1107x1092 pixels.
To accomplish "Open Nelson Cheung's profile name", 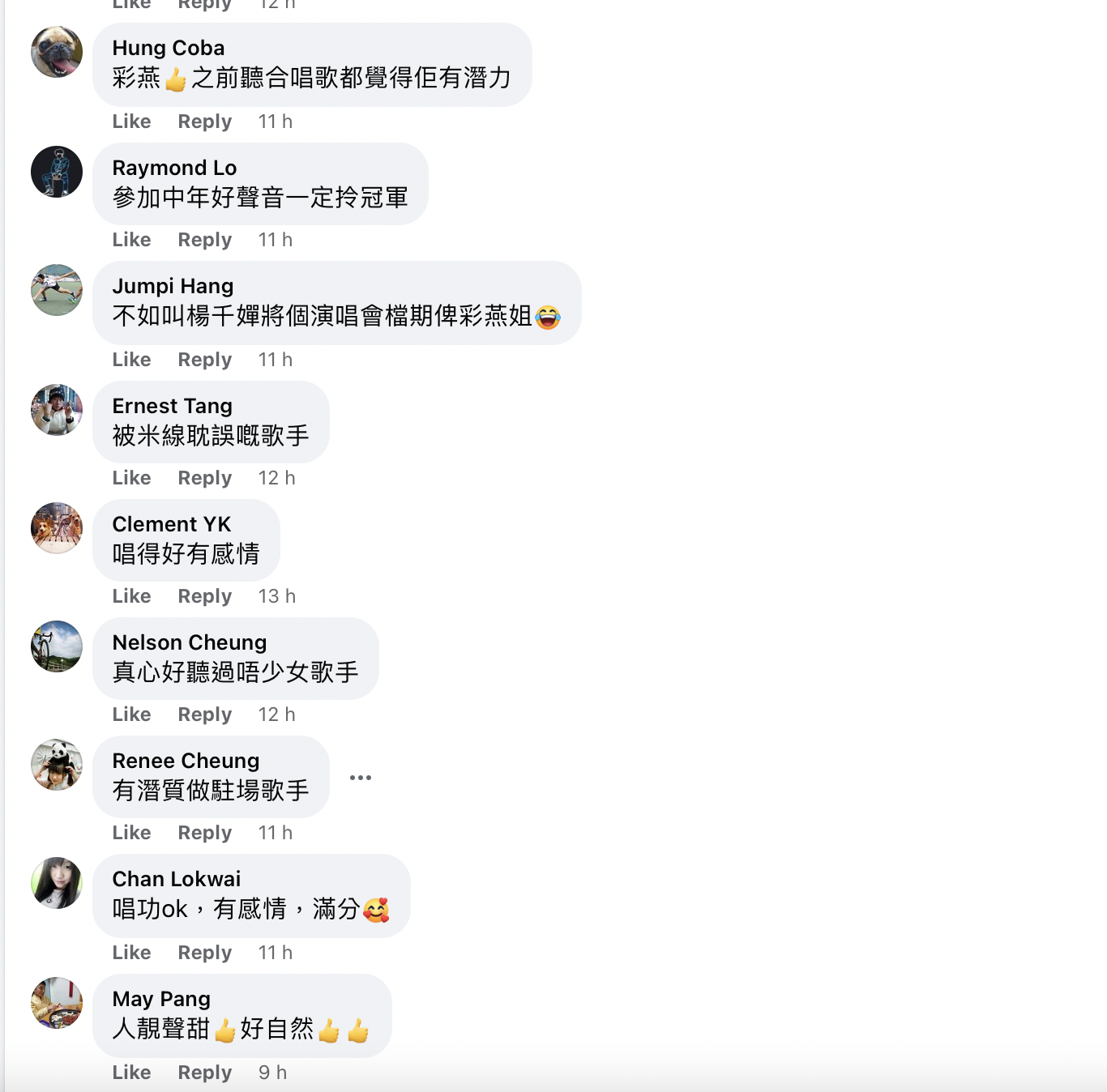I will click(189, 643).
